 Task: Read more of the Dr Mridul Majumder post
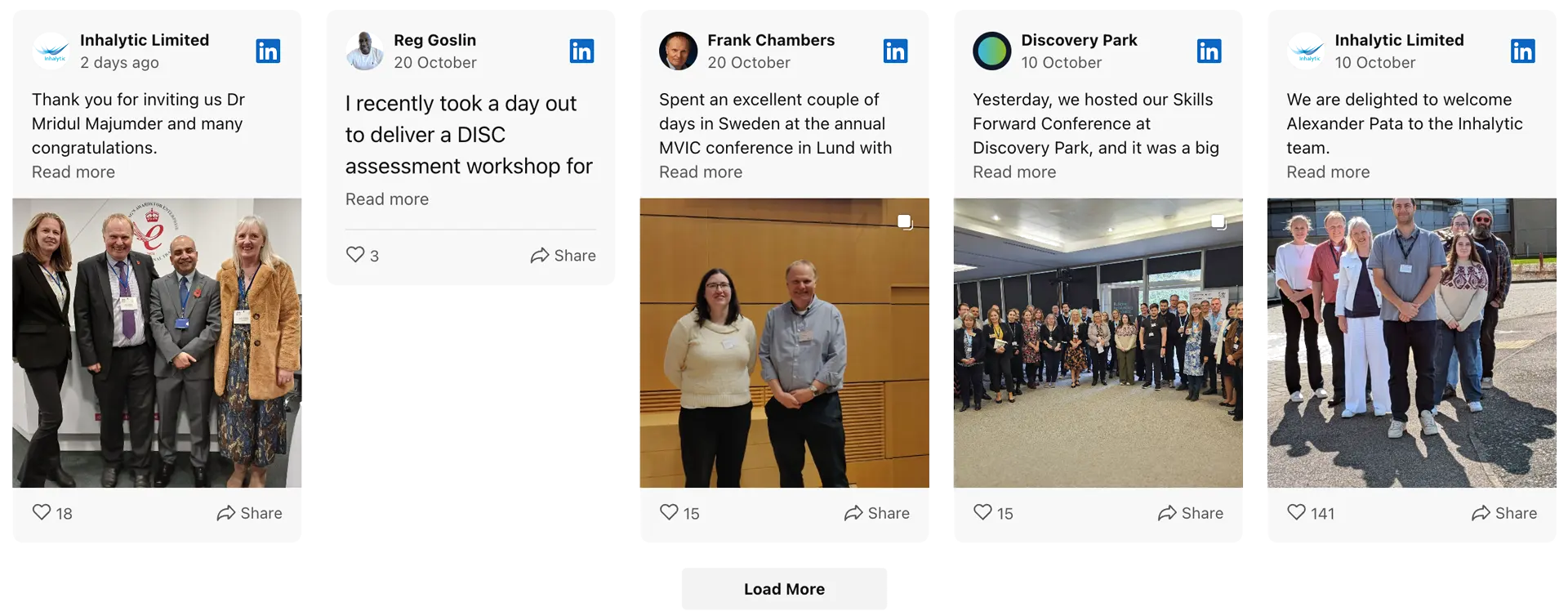73,172
